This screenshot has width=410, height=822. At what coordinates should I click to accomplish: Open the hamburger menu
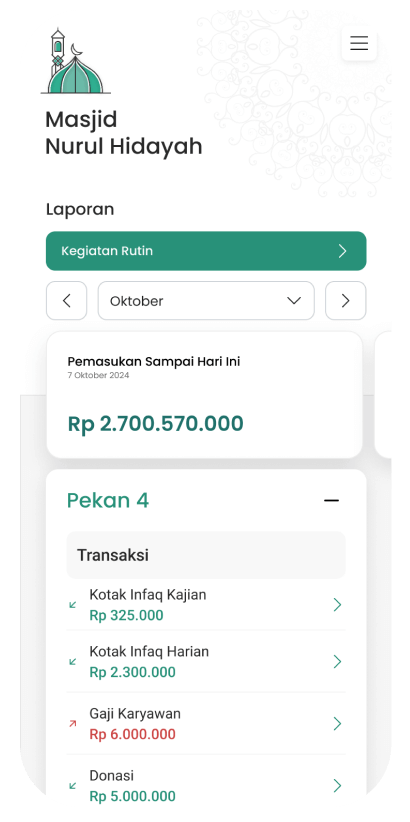point(359,43)
